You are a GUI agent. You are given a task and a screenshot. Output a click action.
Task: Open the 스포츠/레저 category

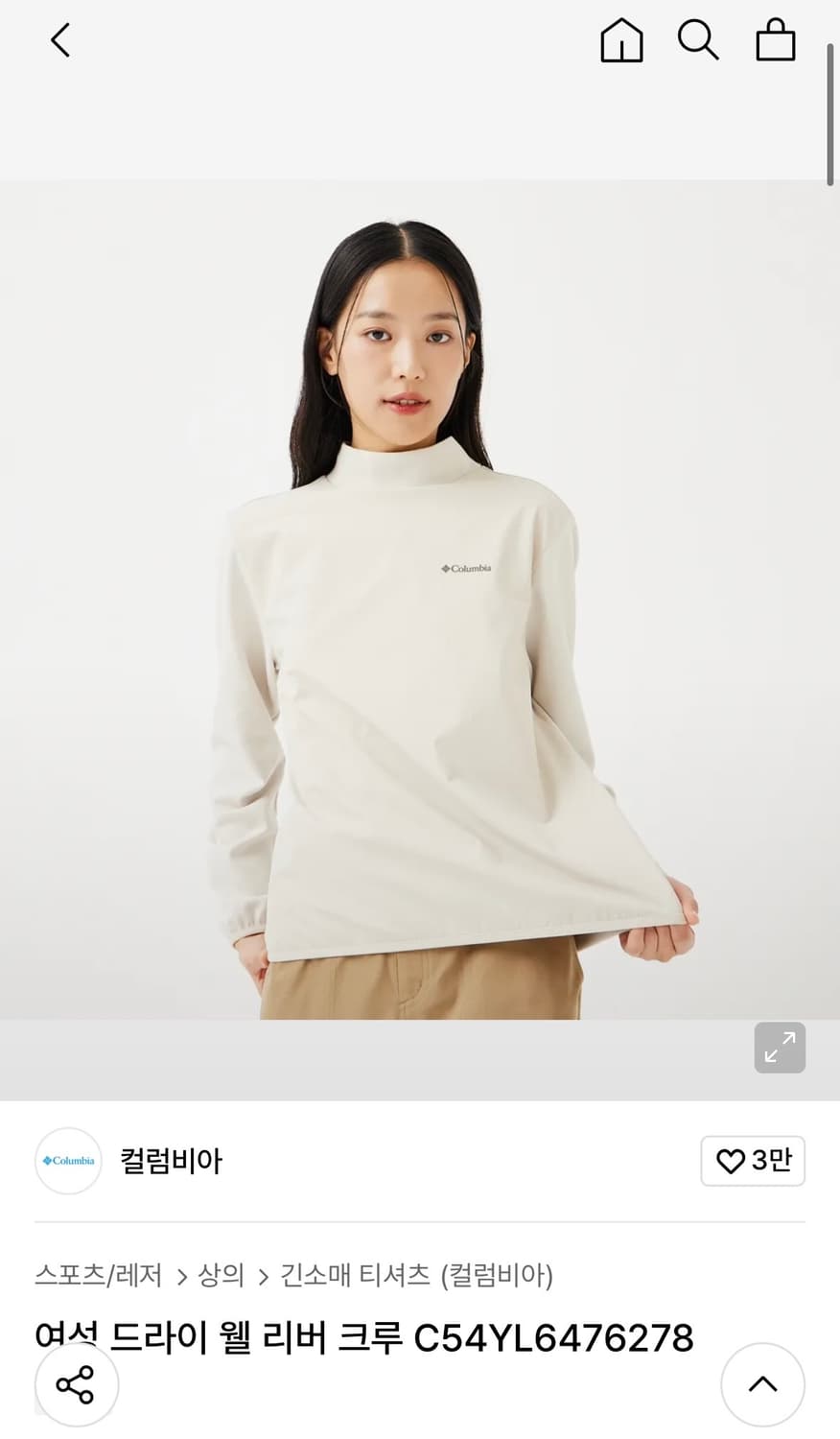(99, 1277)
